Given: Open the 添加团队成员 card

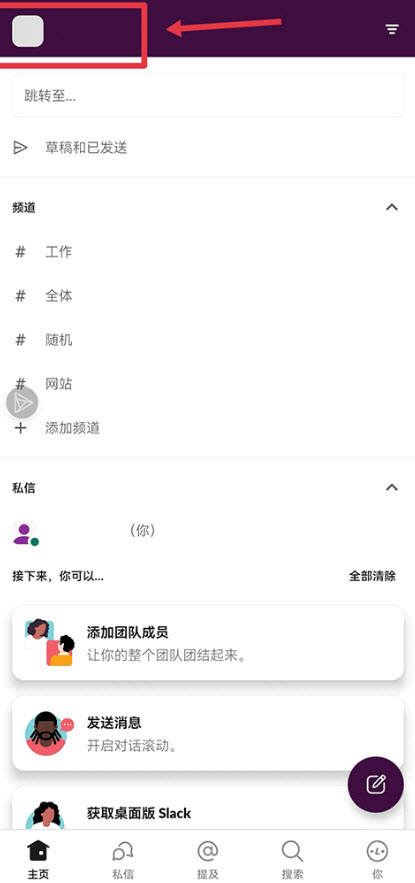Looking at the screenshot, I should click(x=207, y=643).
